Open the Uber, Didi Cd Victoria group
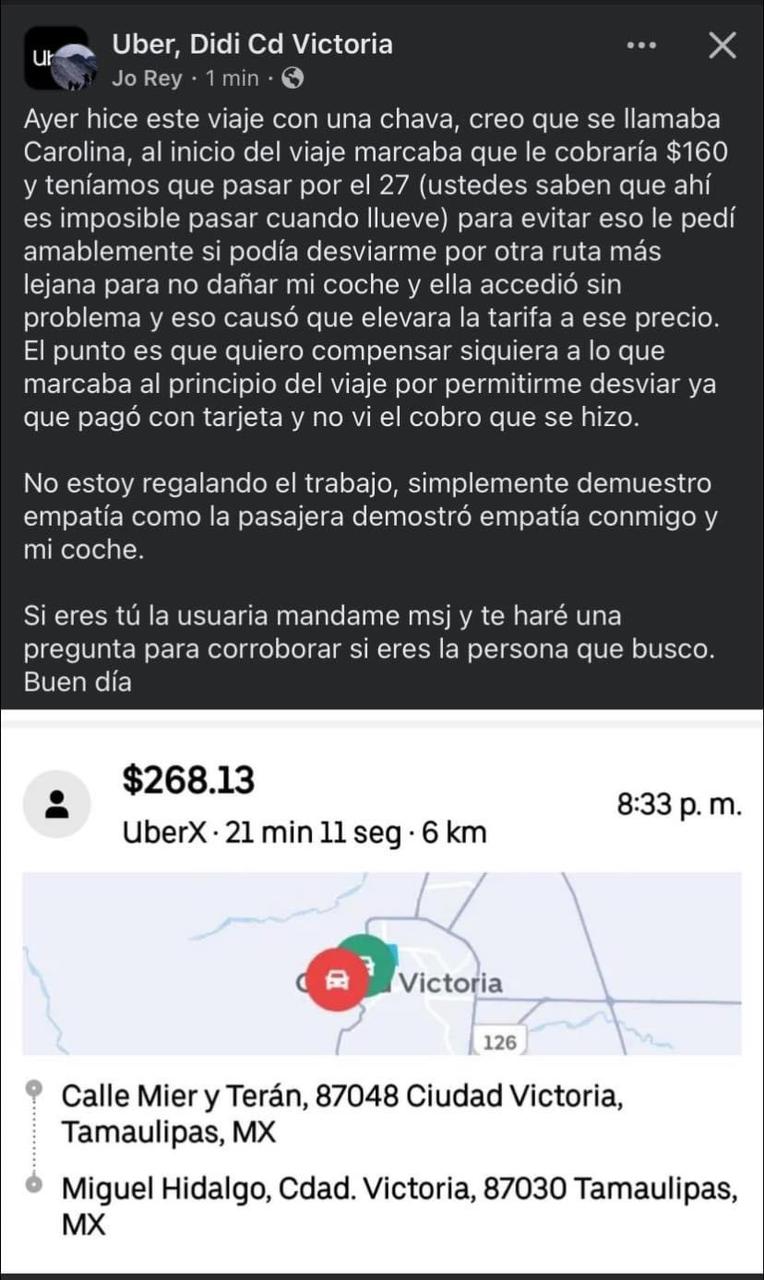 [x=252, y=44]
